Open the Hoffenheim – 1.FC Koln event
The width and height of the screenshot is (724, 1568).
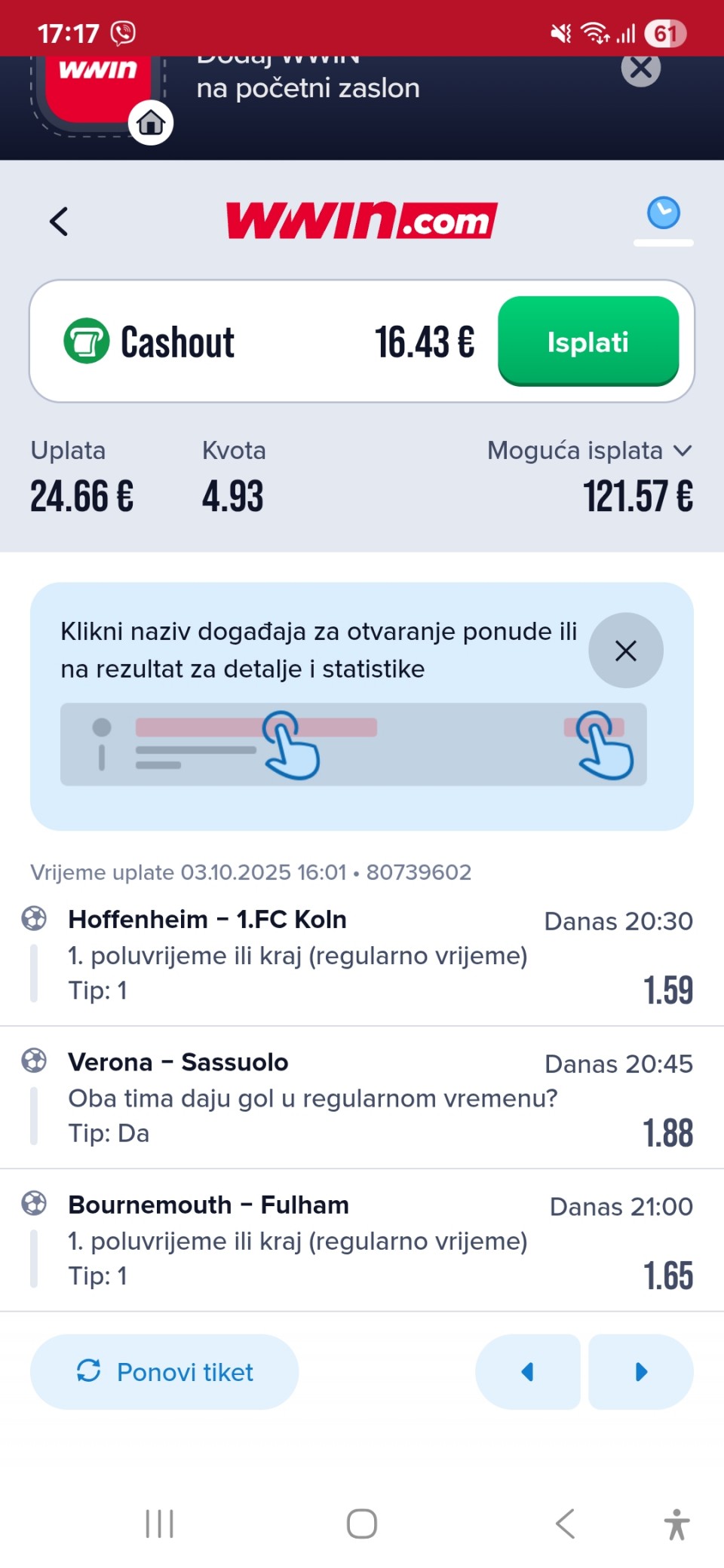tap(207, 920)
